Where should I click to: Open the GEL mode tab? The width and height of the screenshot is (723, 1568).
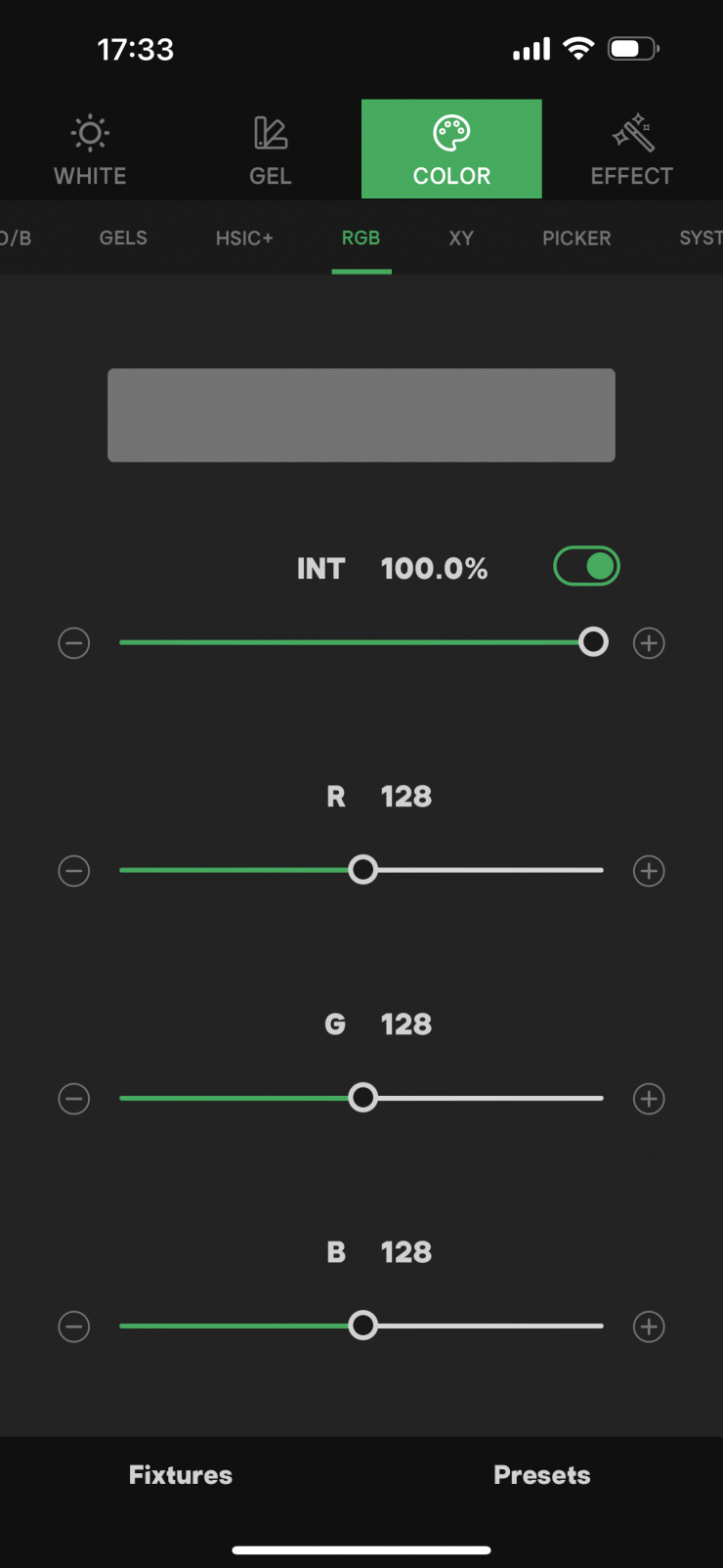pos(271,150)
